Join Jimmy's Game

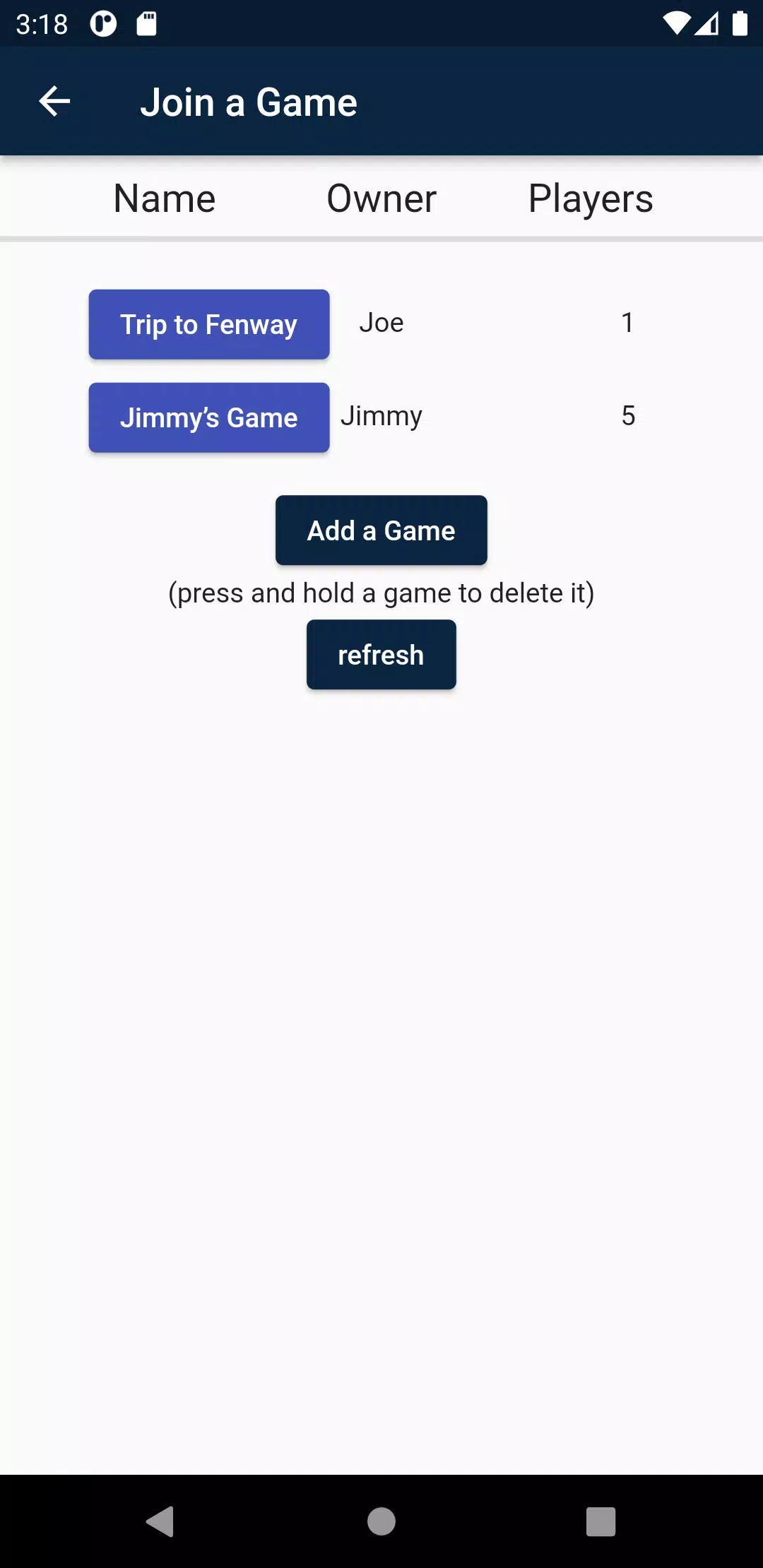click(208, 417)
